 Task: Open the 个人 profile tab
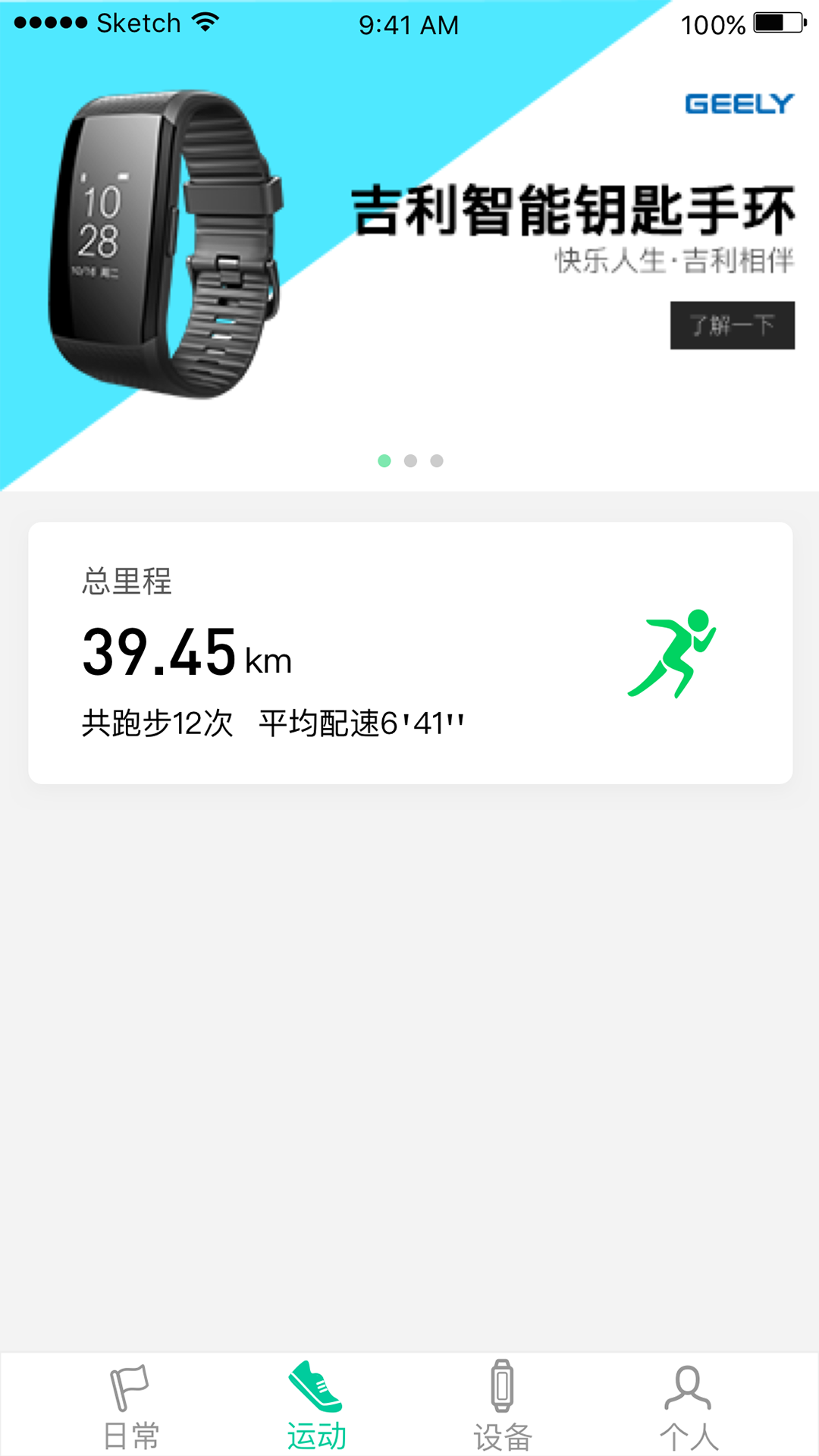(x=689, y=1407)
